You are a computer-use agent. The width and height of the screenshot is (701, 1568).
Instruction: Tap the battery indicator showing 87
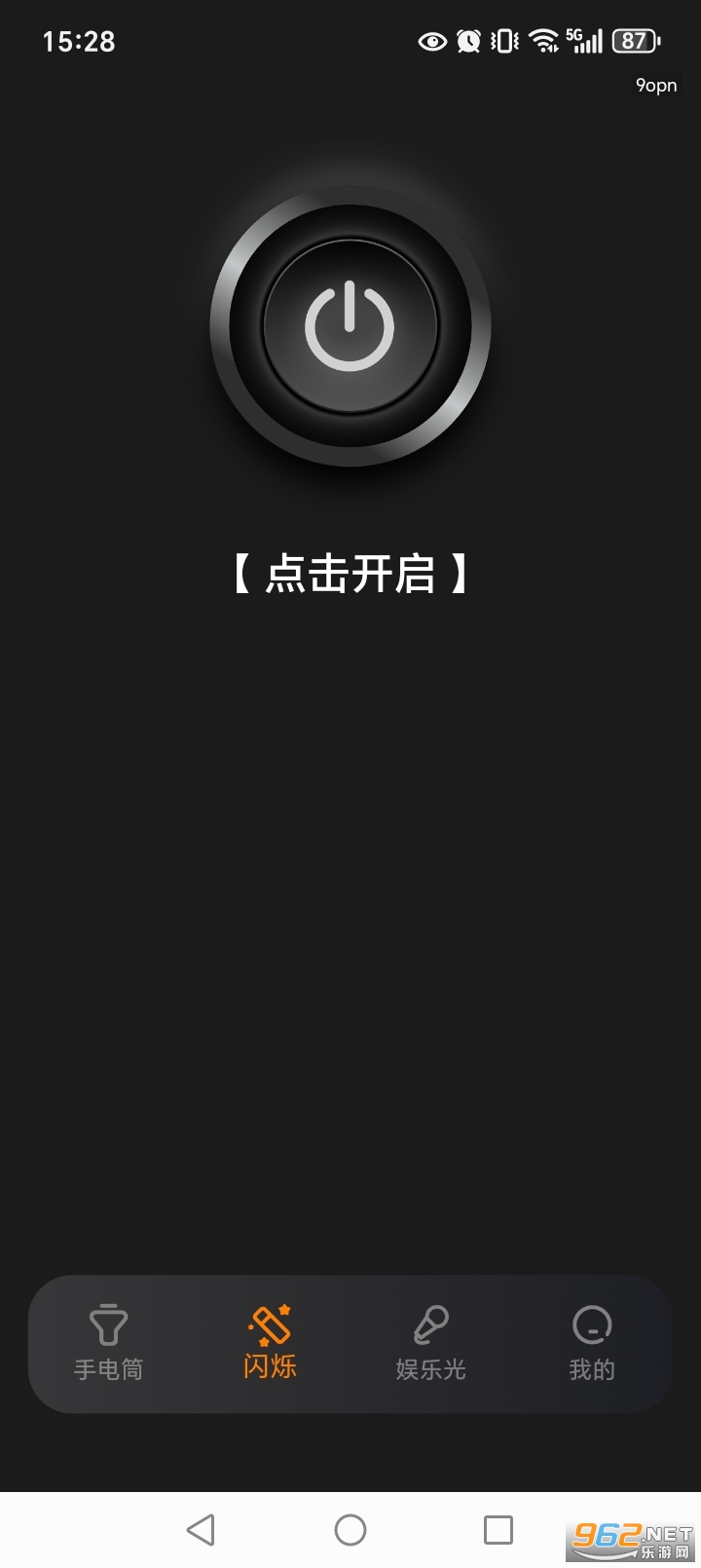coord(632,41)
